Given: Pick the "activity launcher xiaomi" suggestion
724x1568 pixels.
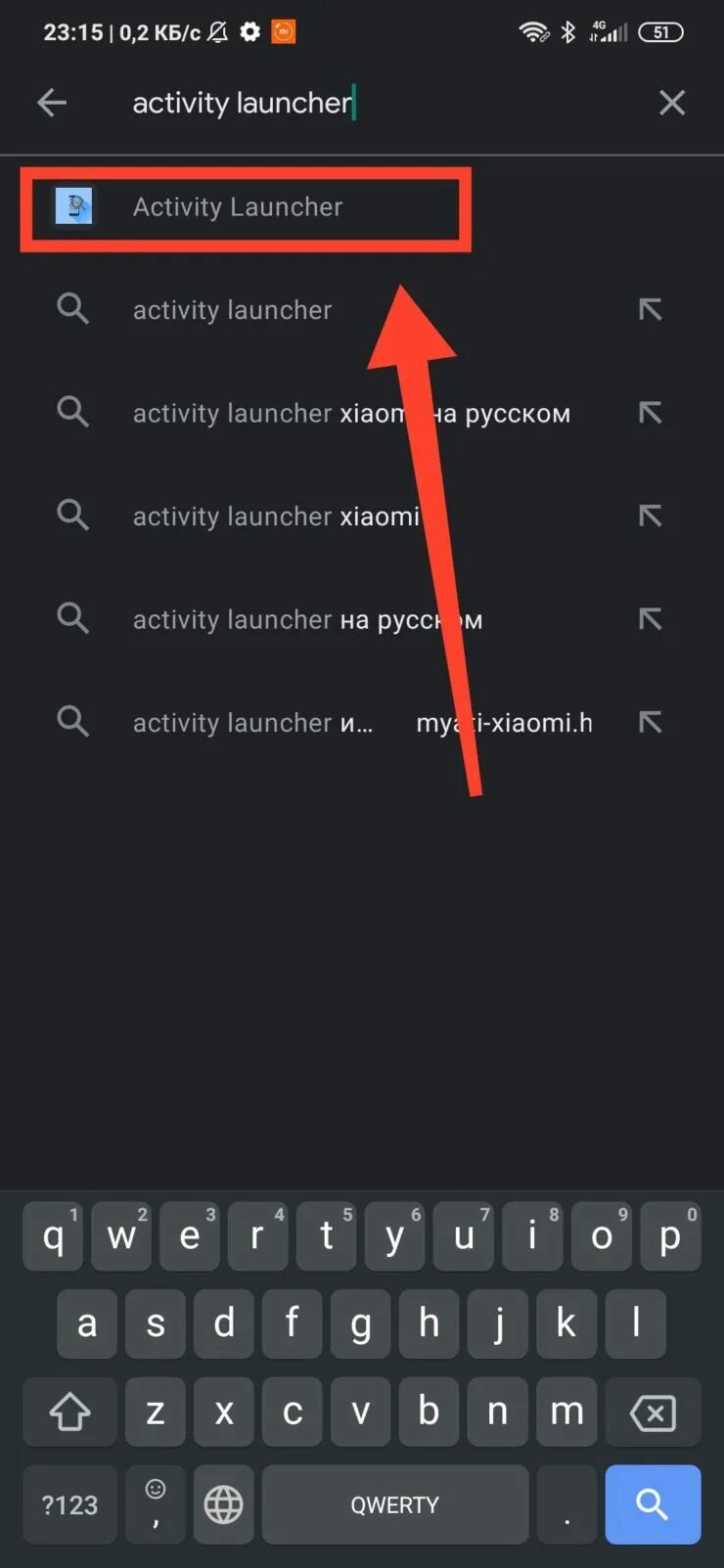Looking at the screenshot, I should click(x=362, y=515).
